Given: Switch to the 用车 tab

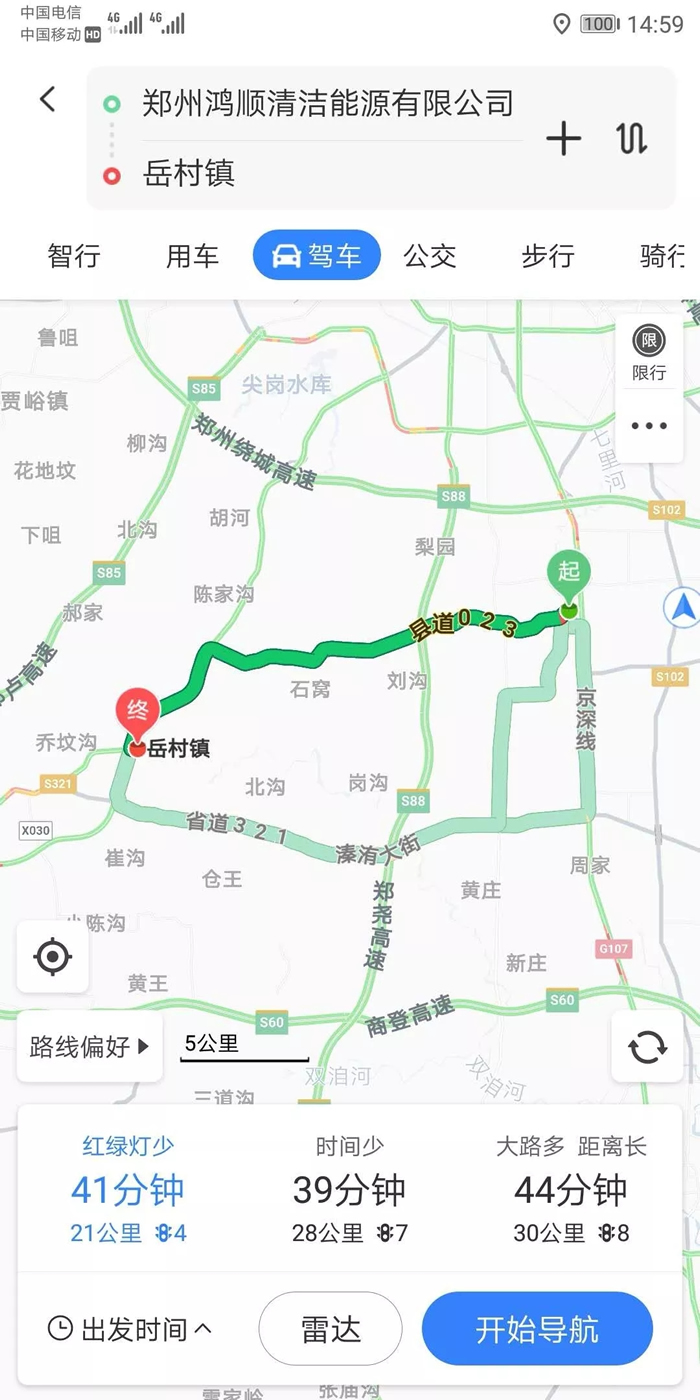Looking at the screenshot, I should [192, 256].
